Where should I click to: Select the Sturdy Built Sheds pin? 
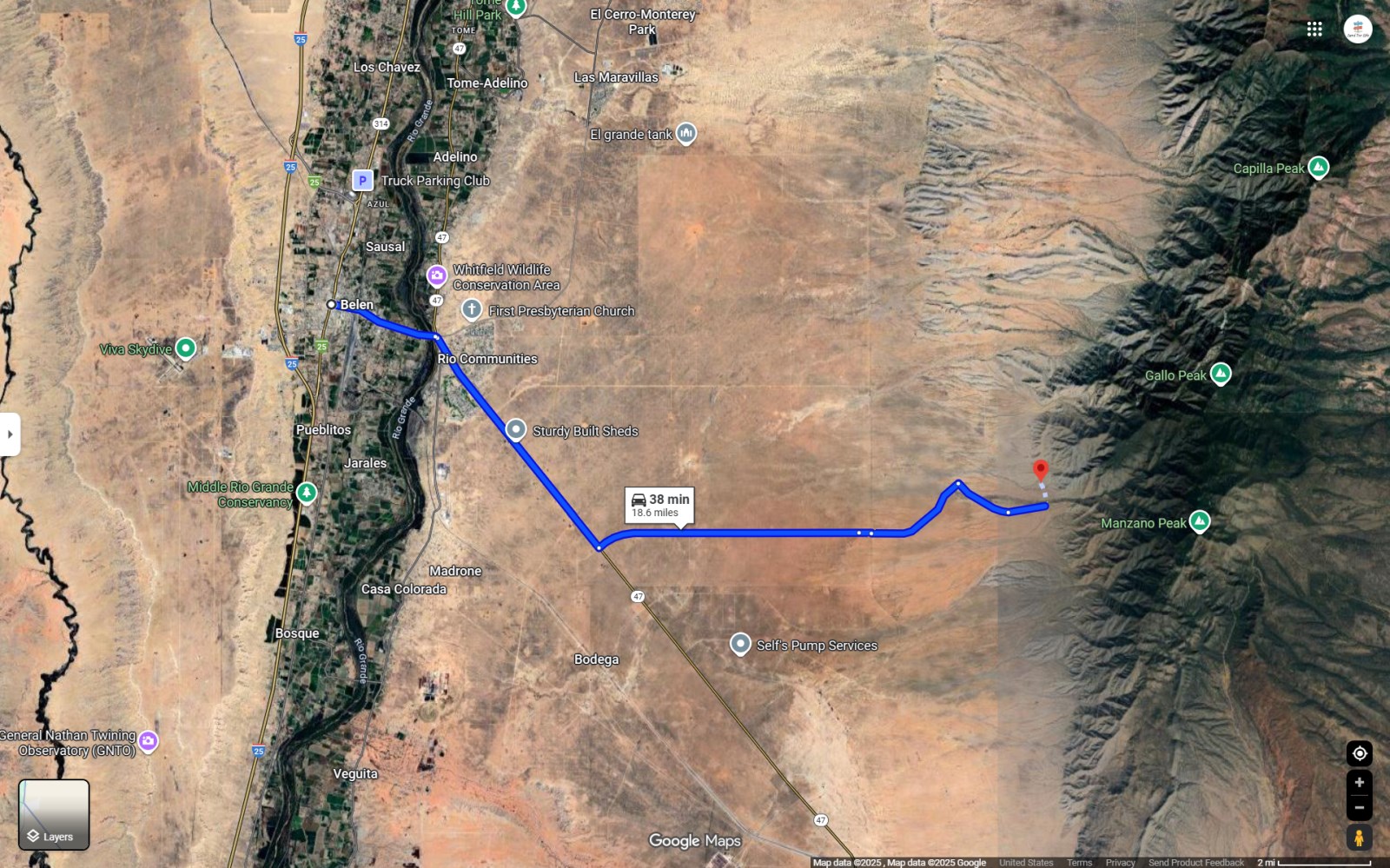click(516, 430)
